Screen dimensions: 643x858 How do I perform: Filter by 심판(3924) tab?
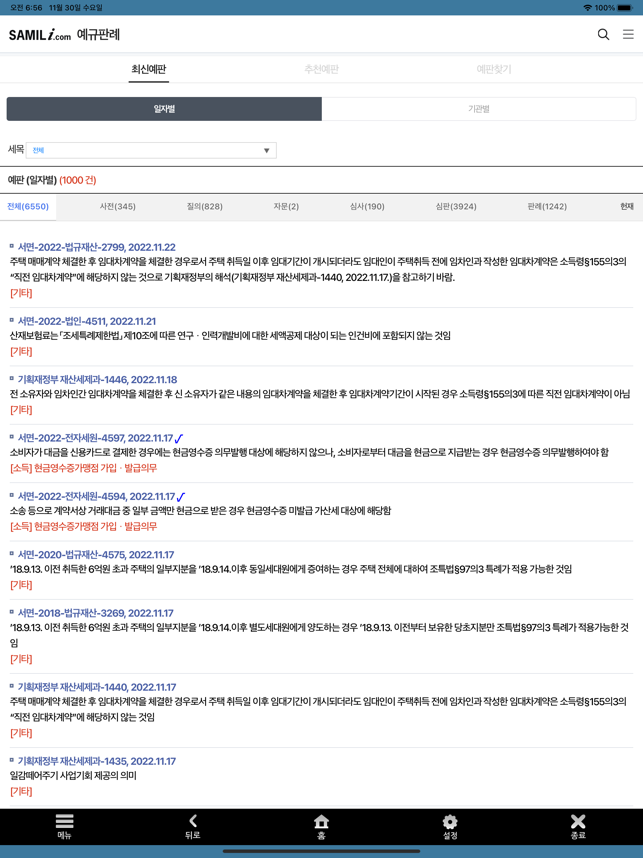[x=455, y=206]
